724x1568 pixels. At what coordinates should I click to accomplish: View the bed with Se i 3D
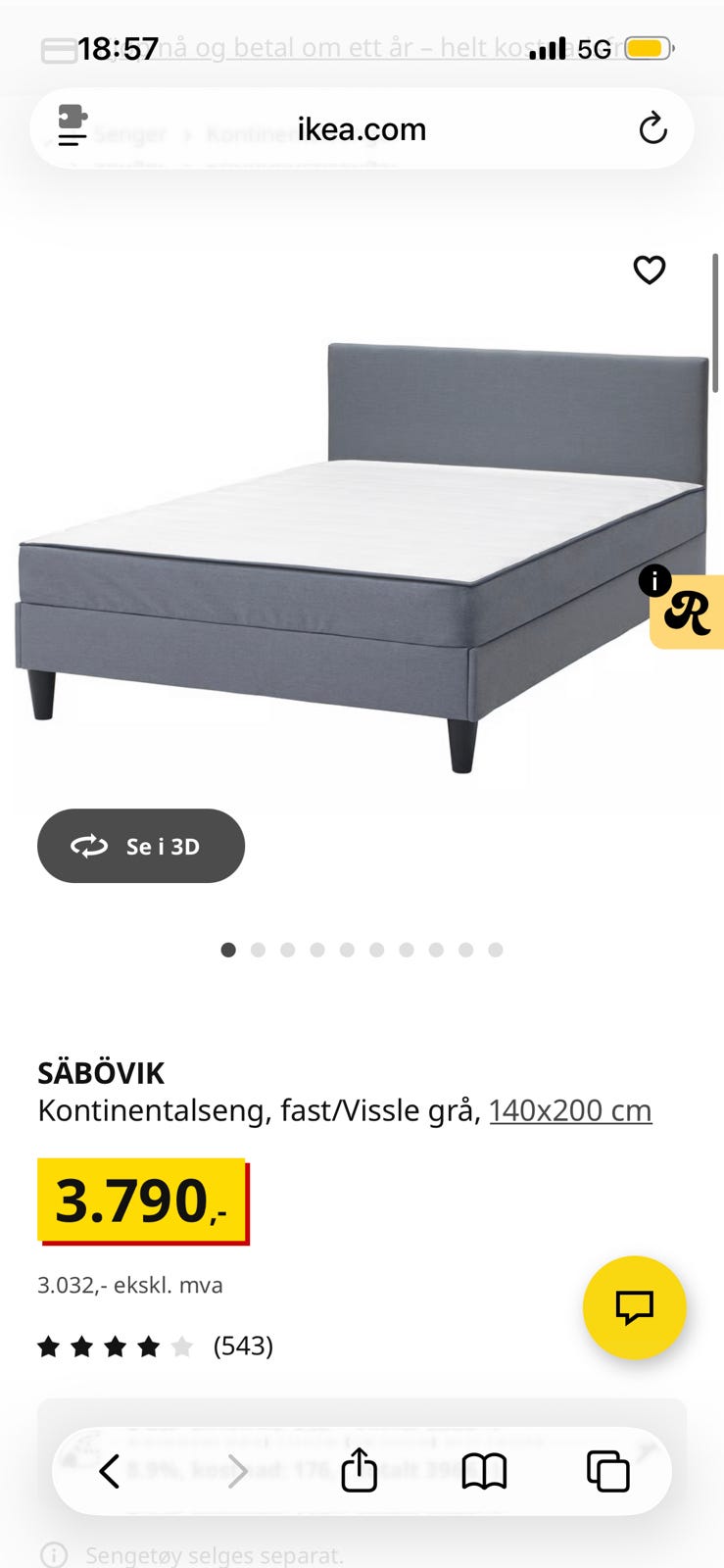pos(141,846)
